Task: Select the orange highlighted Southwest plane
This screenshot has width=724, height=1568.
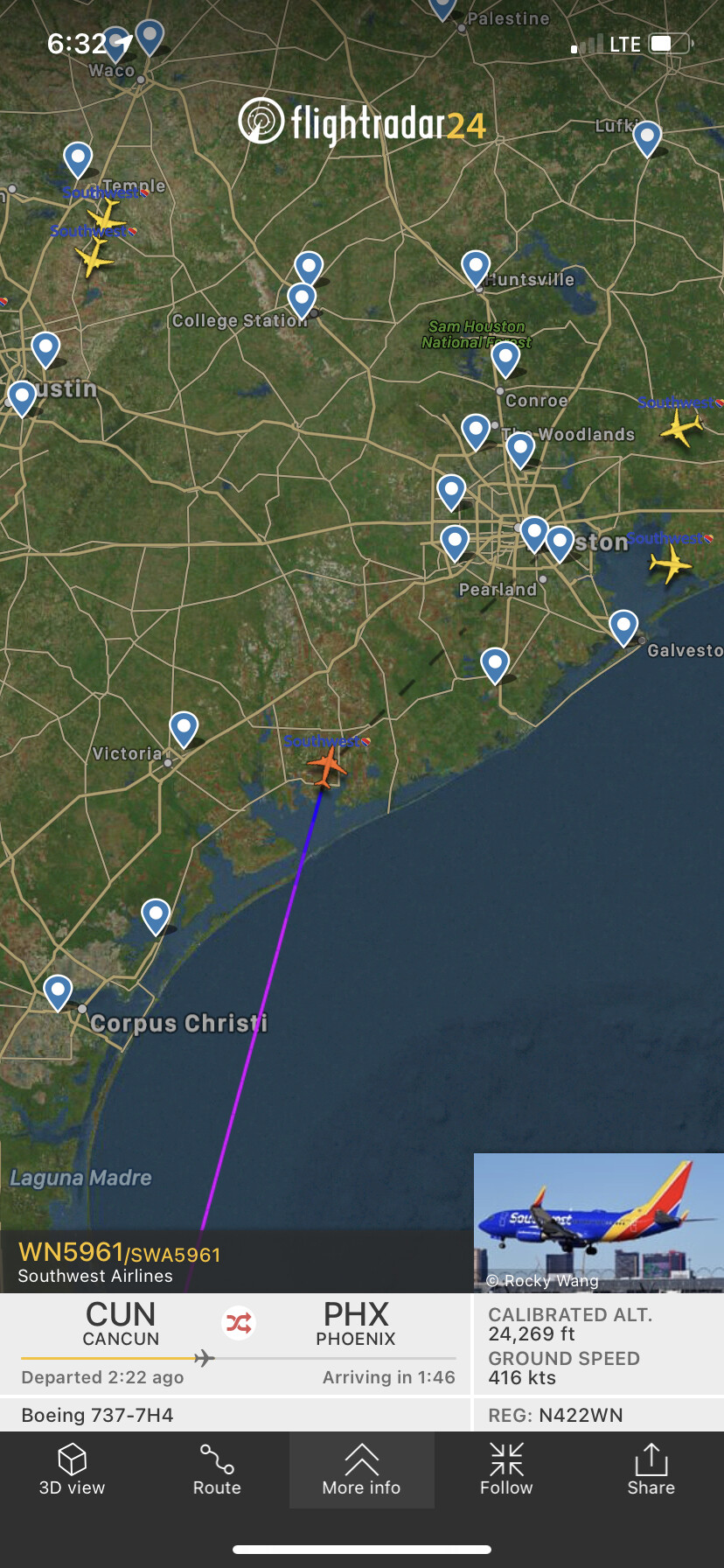Action: click(x=327, y=766)
